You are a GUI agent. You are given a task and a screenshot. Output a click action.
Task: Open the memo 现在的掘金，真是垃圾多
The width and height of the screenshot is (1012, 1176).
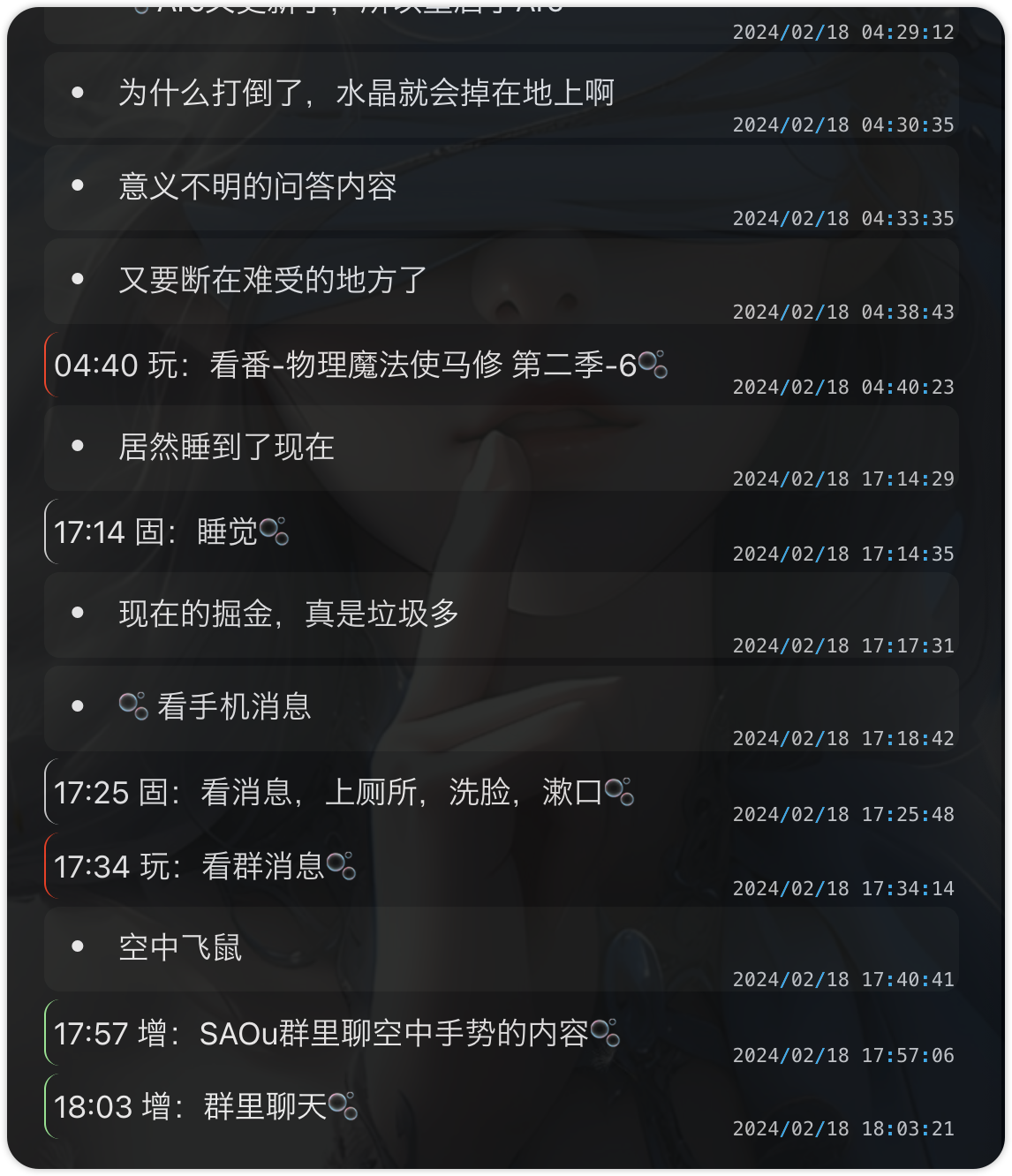pyautogui.click(x=289, y=614)
